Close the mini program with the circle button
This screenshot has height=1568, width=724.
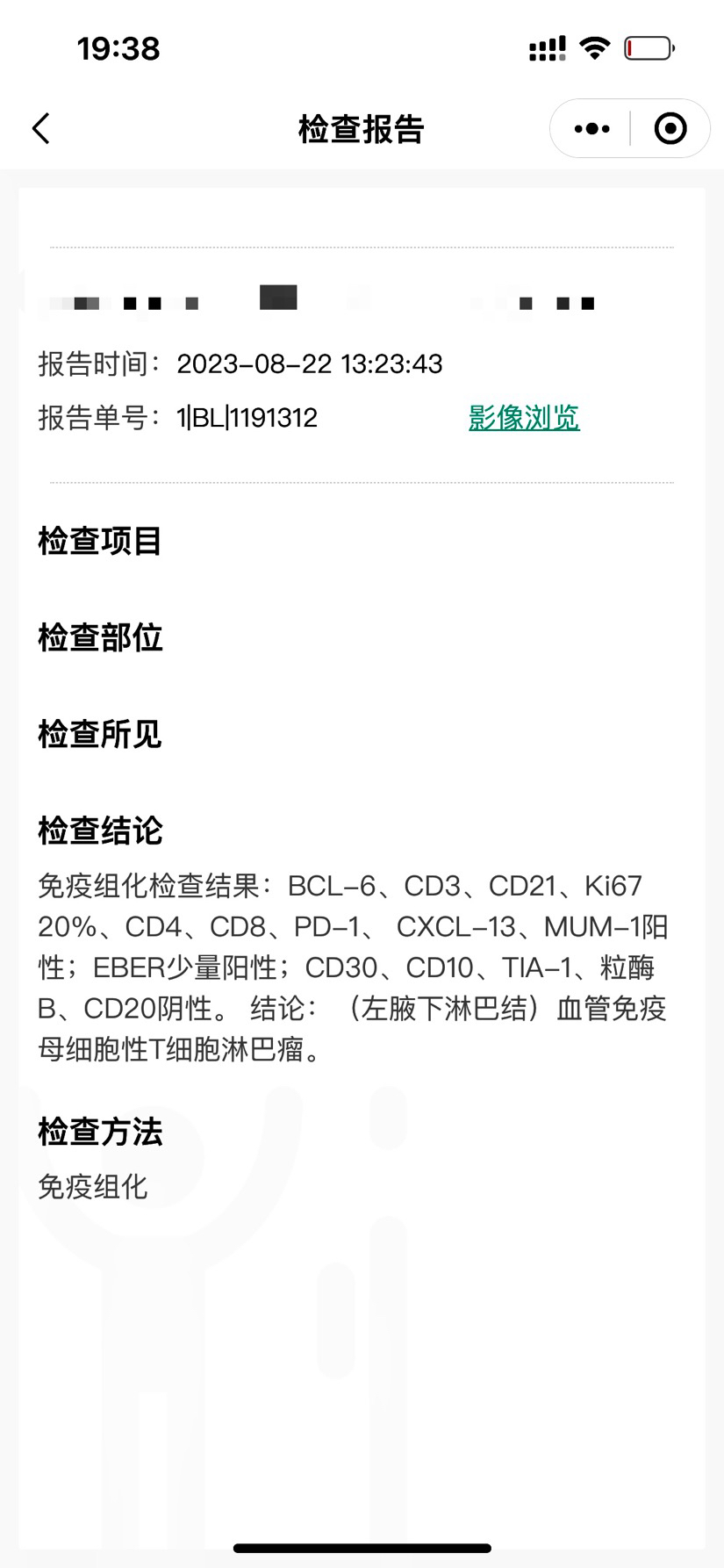pyautogui.click(x=670, y=129)
